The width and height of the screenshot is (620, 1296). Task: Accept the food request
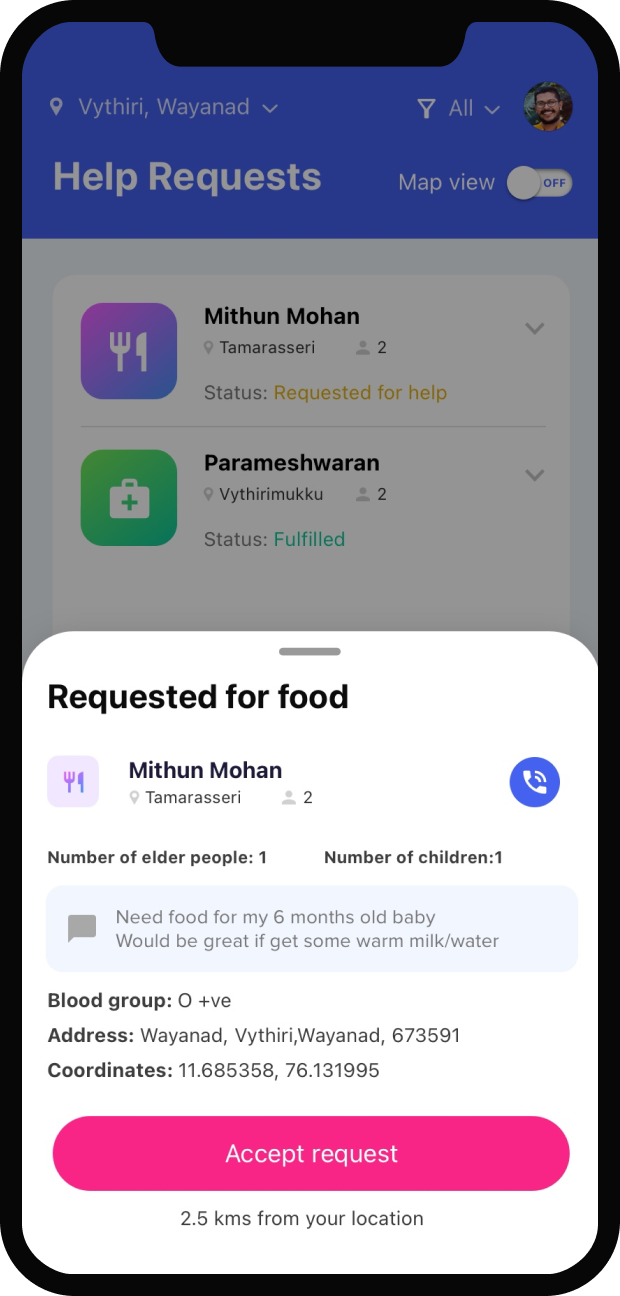[311, 1153]
